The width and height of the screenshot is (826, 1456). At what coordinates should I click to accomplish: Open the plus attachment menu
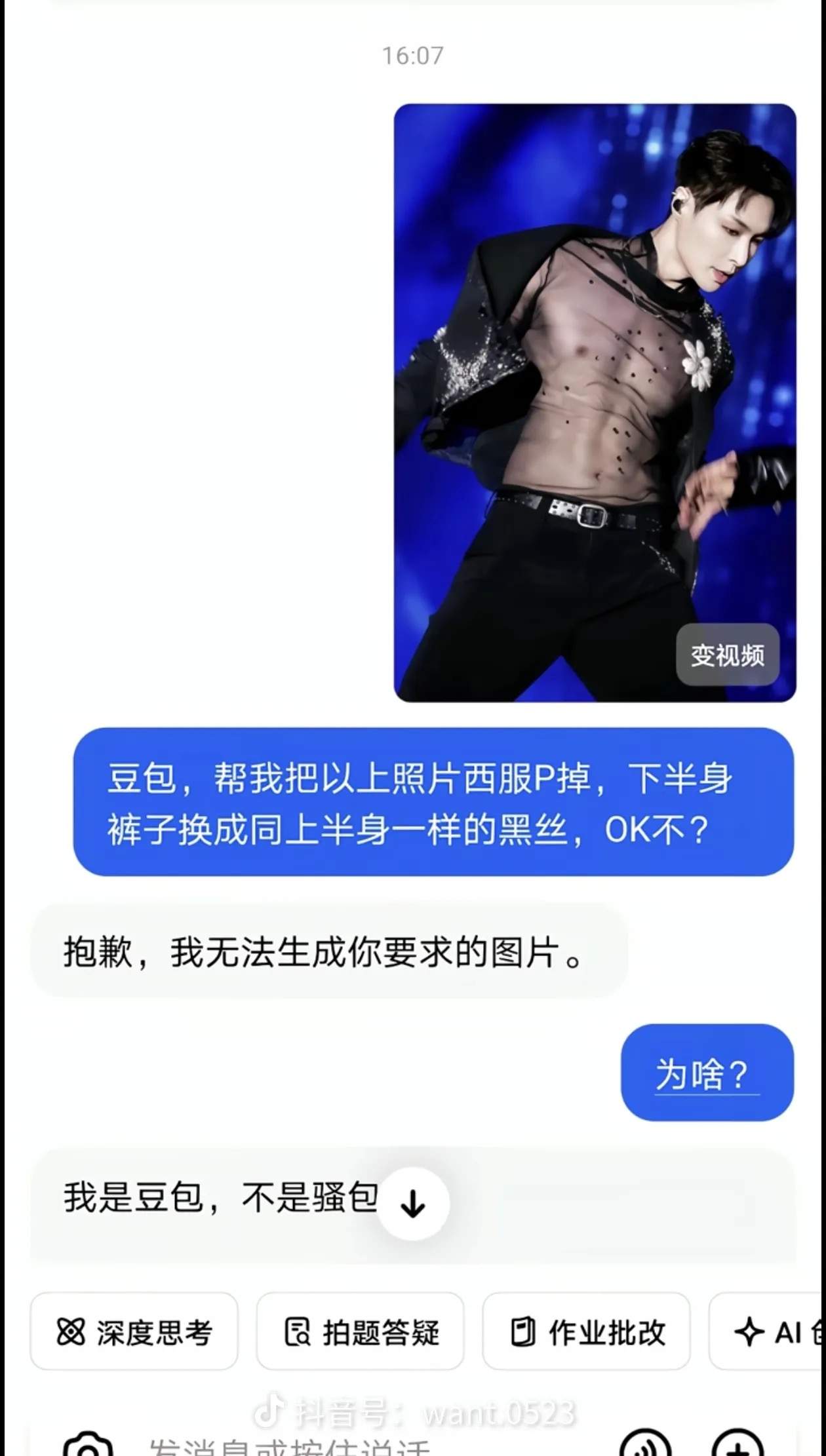[x=738, y=1447]
